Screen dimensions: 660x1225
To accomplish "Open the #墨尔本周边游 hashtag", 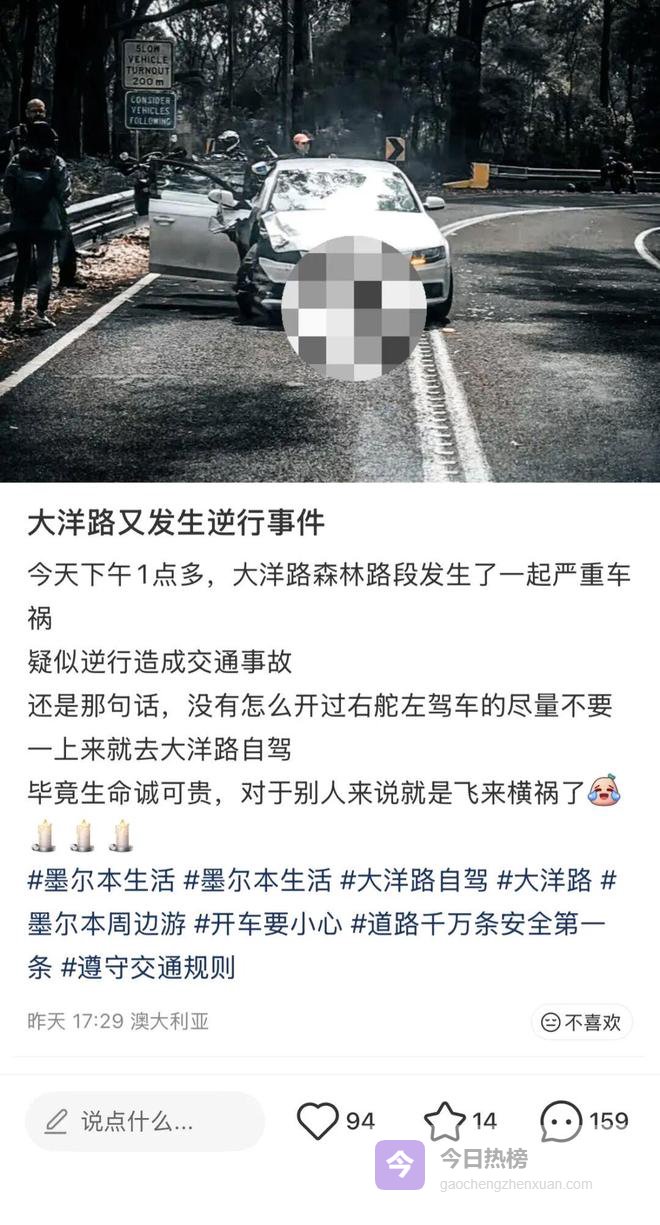I will click(x=106, y=924).
